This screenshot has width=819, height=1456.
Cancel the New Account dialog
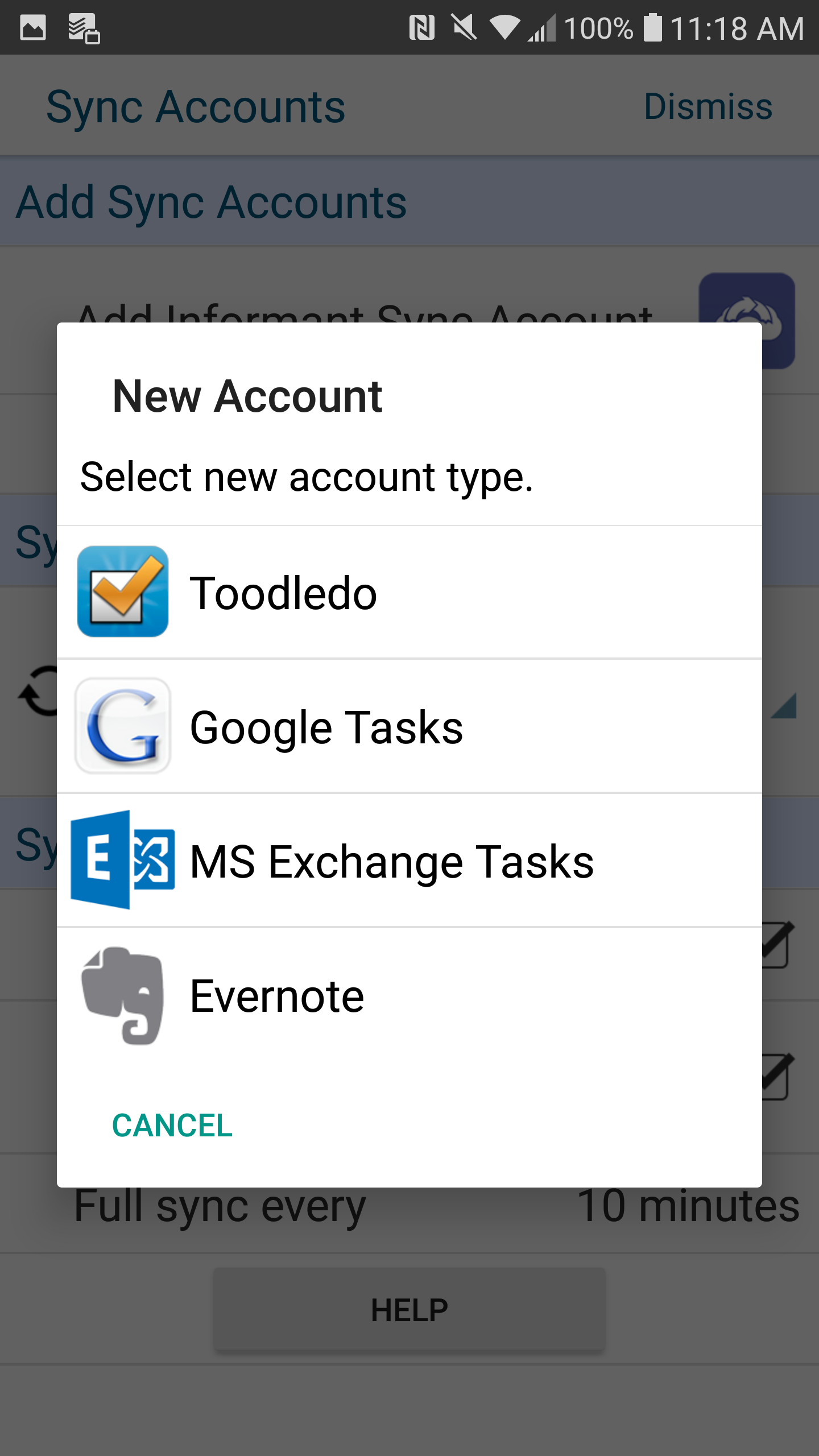172,1126
